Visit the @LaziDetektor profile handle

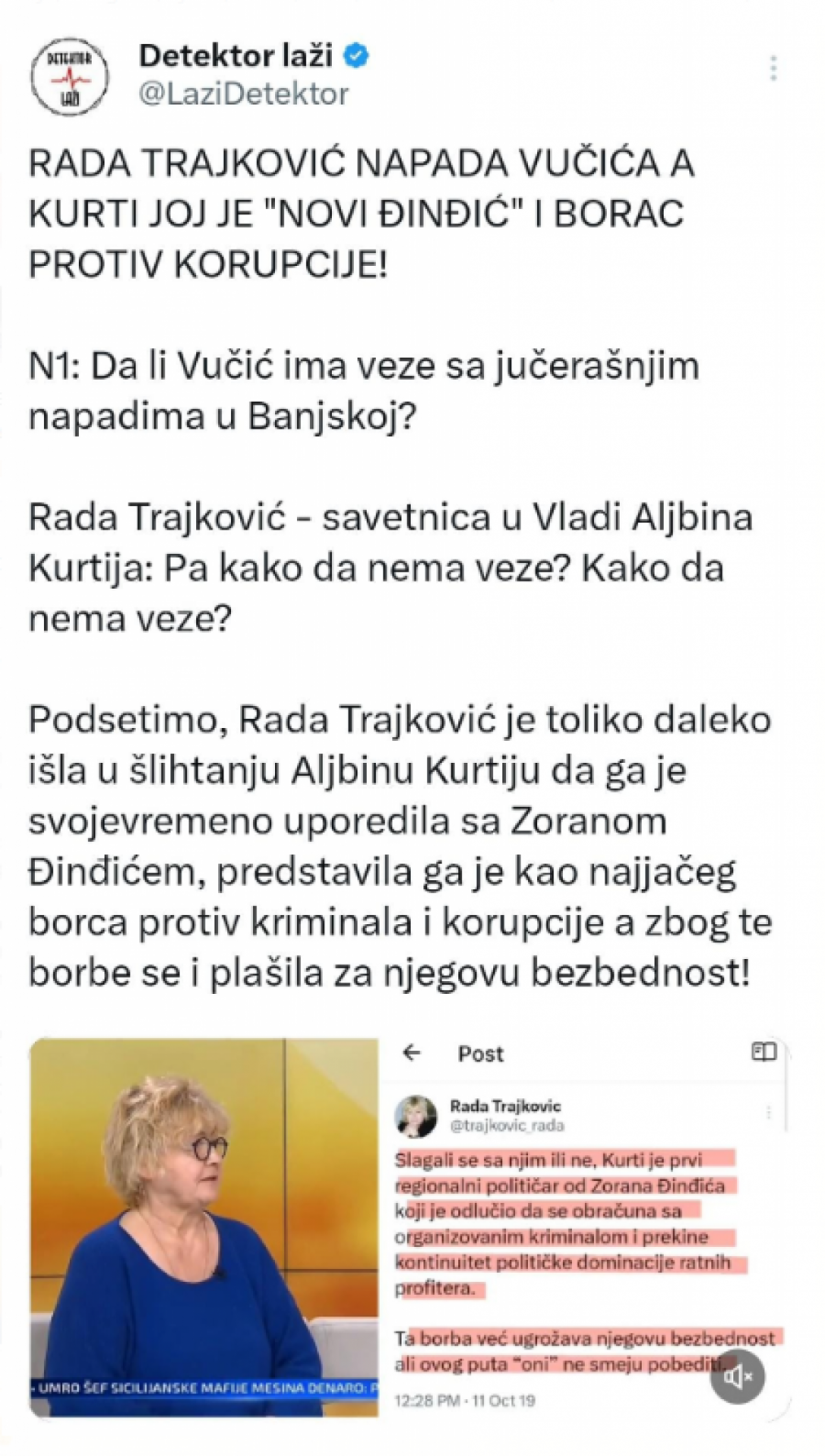tap(244, 94)
